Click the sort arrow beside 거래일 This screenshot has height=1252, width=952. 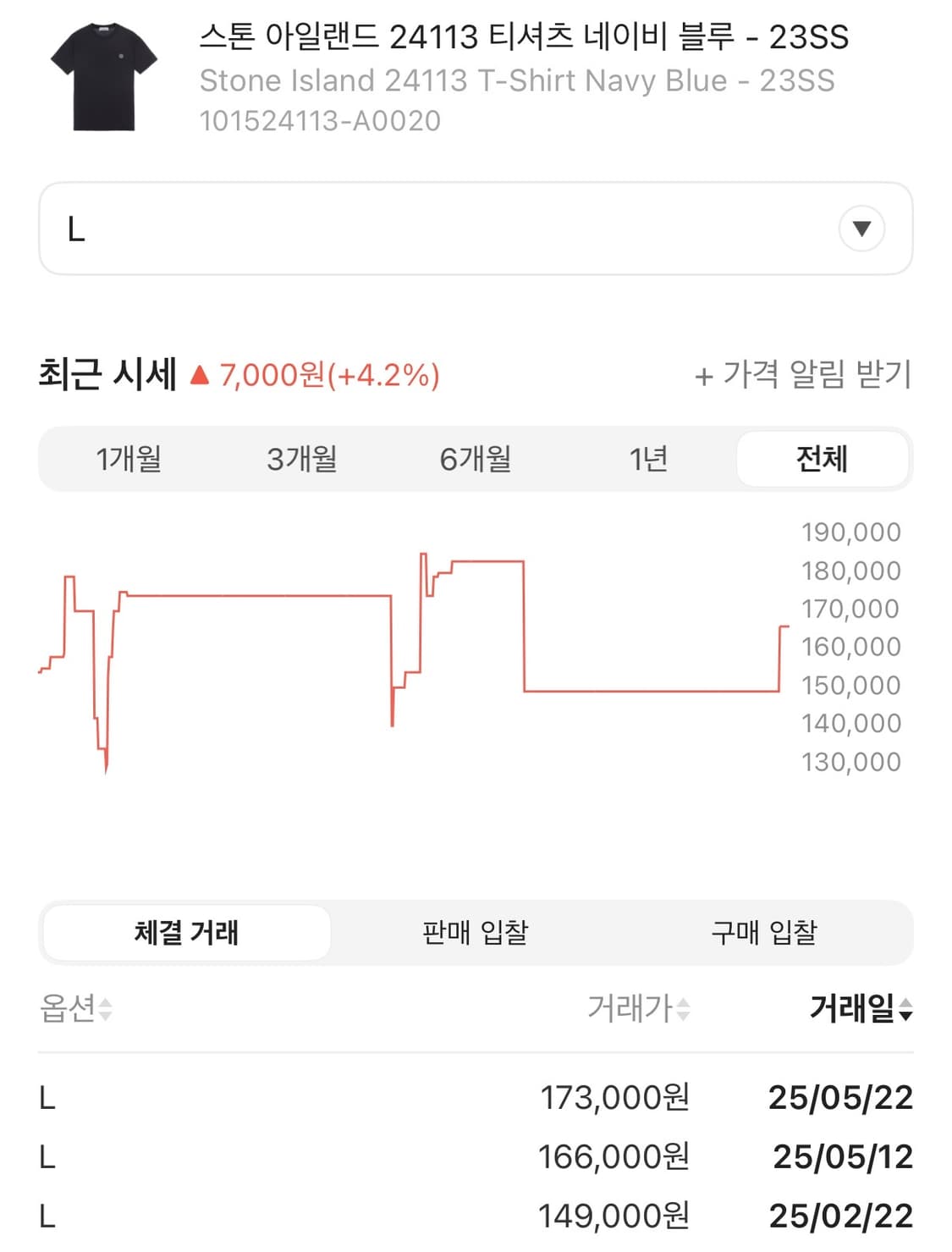pos(906,1009)
